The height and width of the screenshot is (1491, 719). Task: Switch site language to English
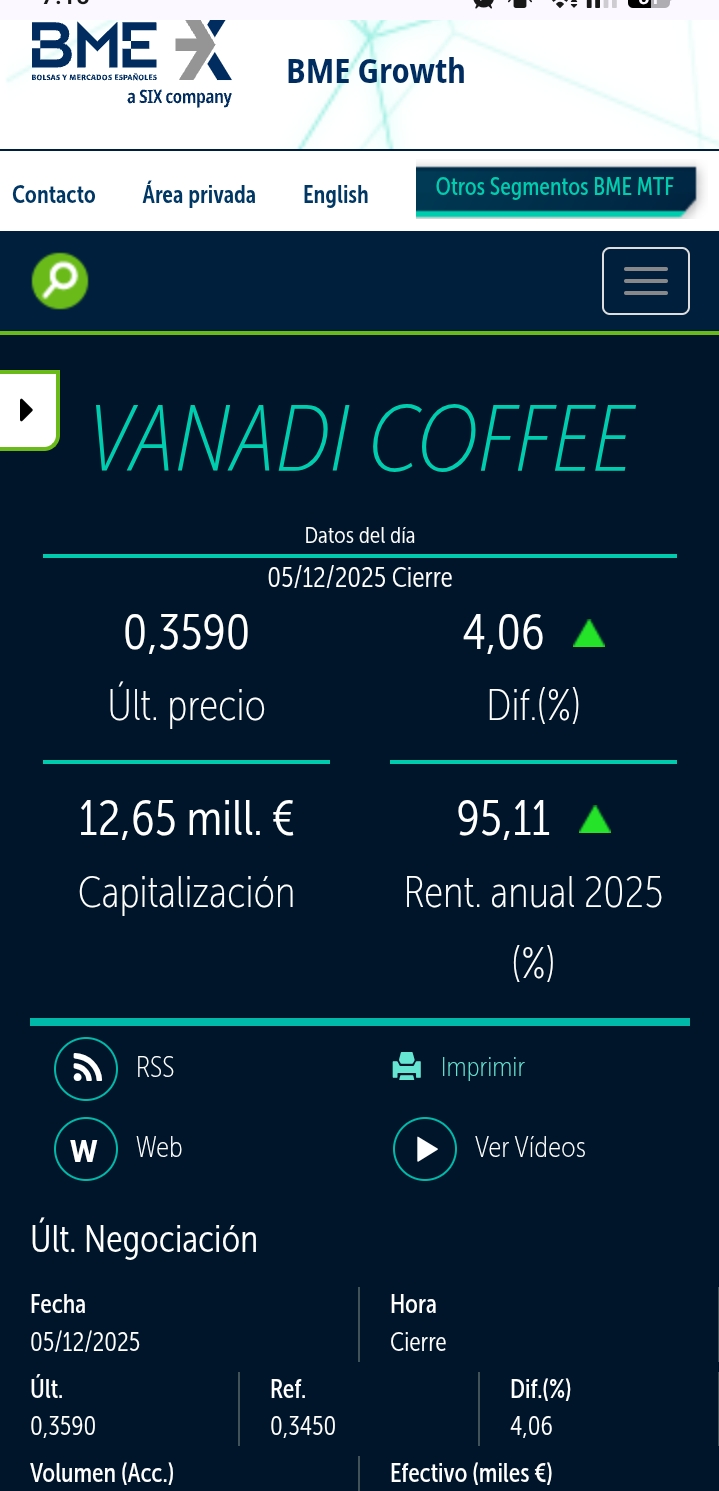(335, 195)
